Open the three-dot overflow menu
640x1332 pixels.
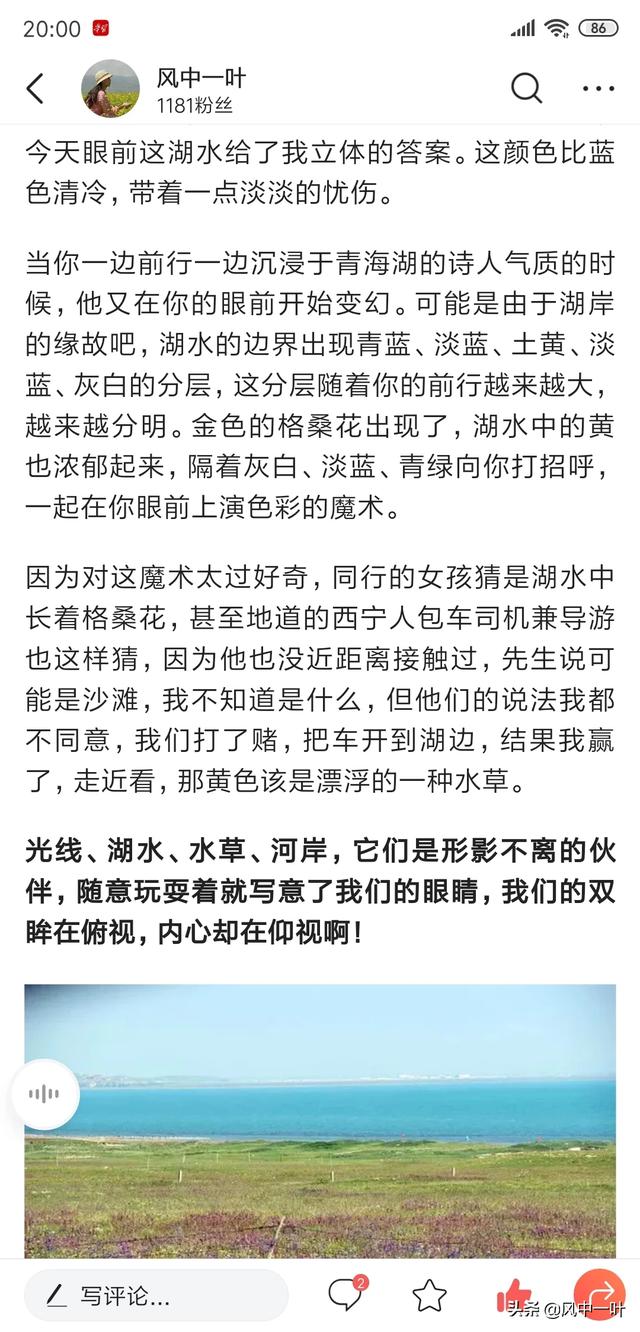[598, 89]
